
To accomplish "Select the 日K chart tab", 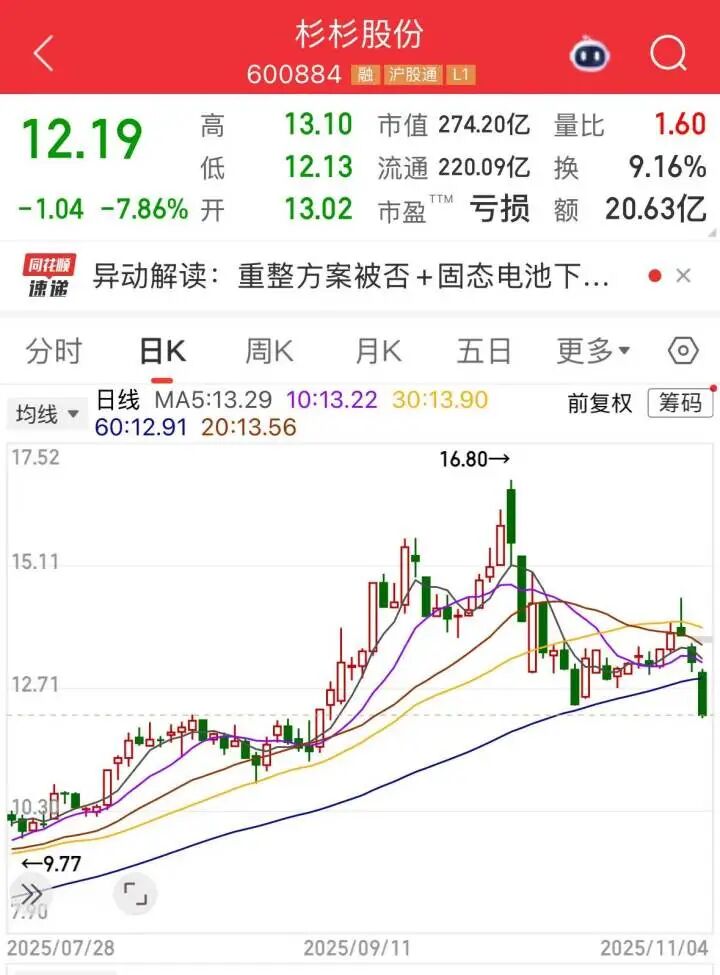I will (x=162, y=351).
